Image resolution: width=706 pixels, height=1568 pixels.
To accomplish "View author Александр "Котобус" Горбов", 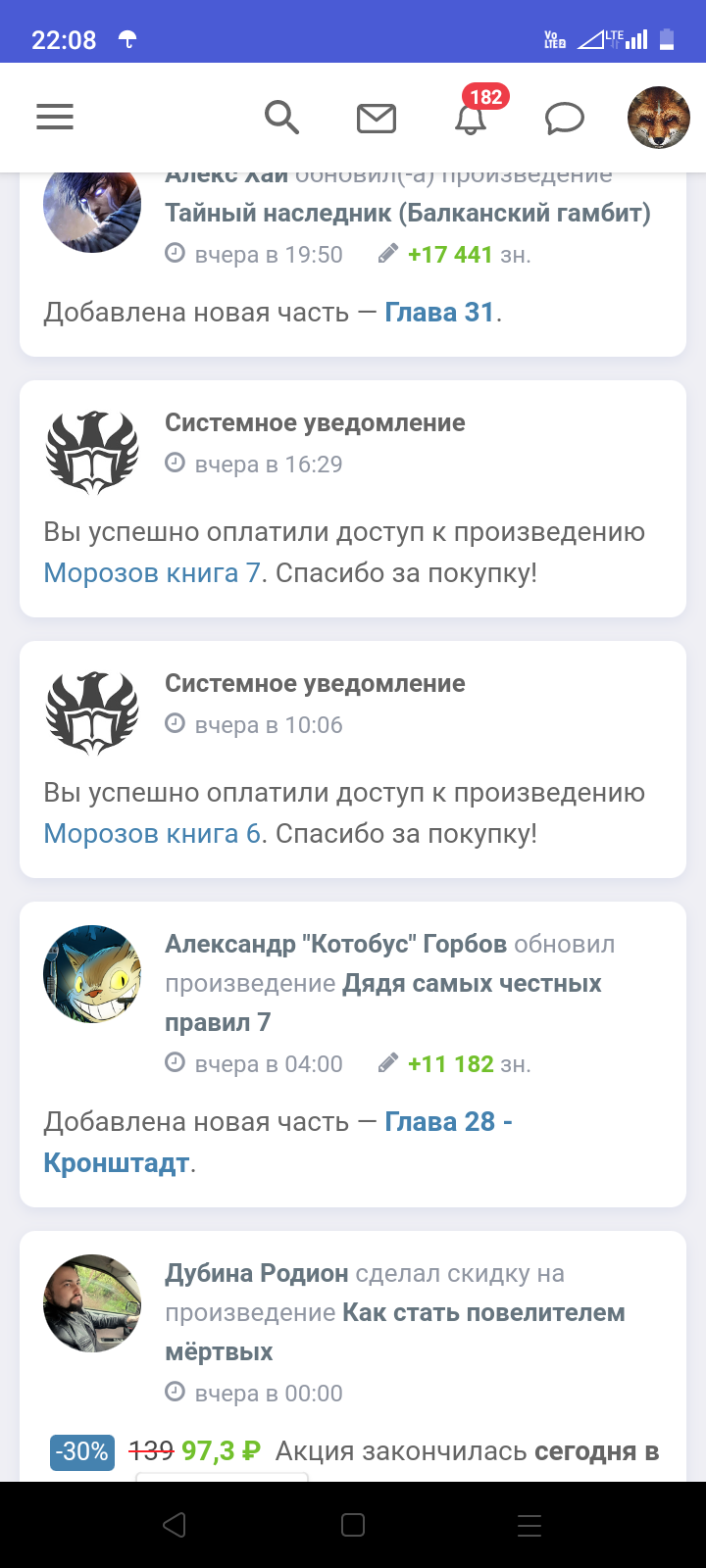I will 335,944.
